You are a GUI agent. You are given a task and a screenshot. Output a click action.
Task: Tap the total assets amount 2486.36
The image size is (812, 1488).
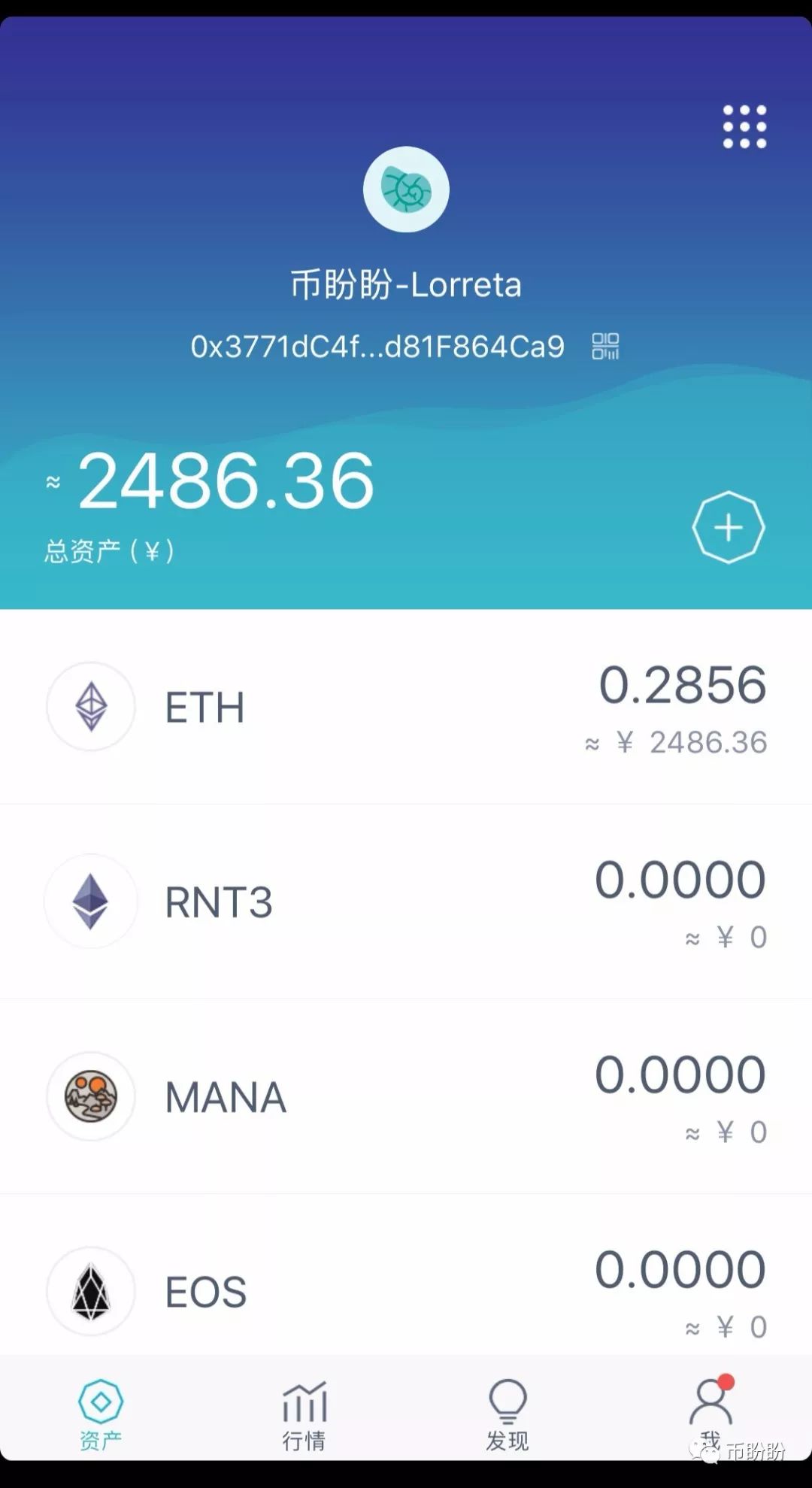226,481
